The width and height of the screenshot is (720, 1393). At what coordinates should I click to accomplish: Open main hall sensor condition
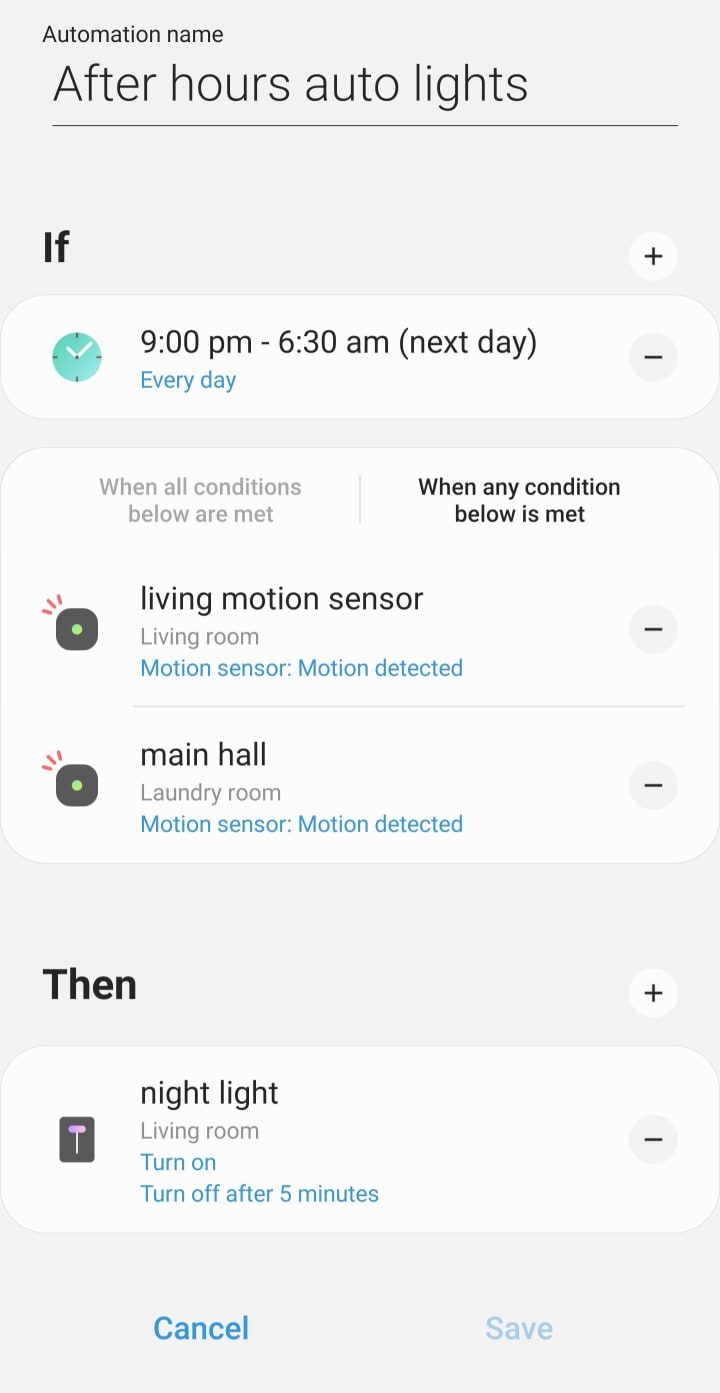click(300, 786)
